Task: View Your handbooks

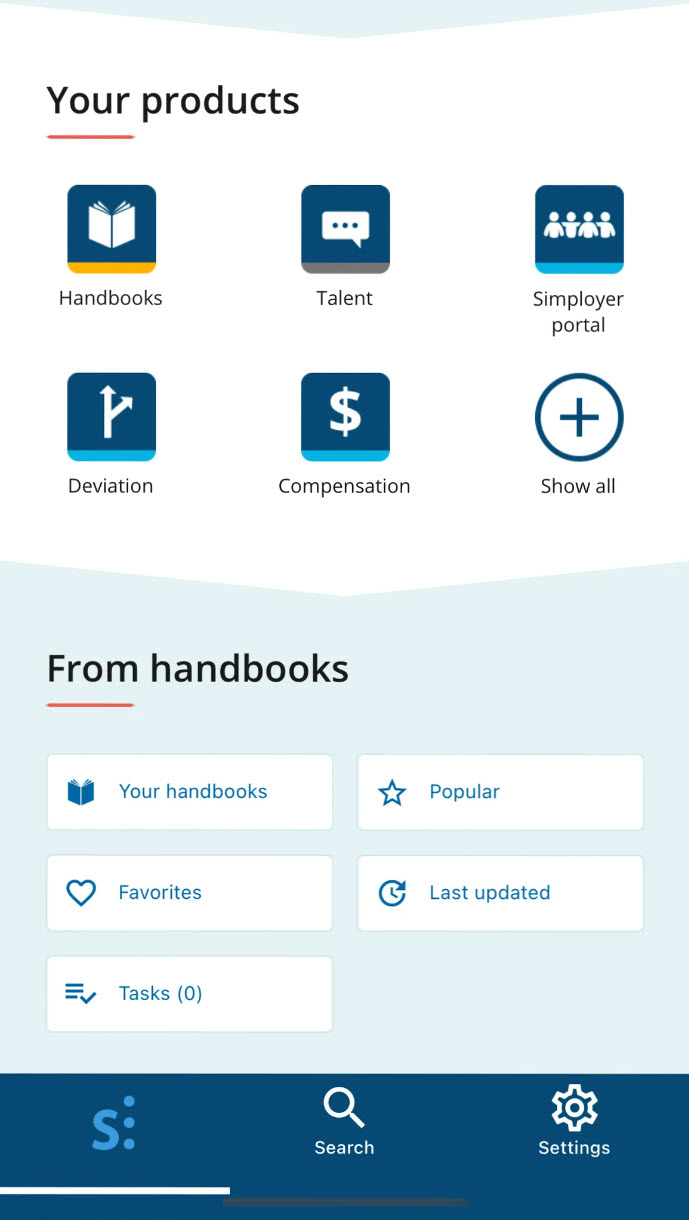Action: point(189,792)
